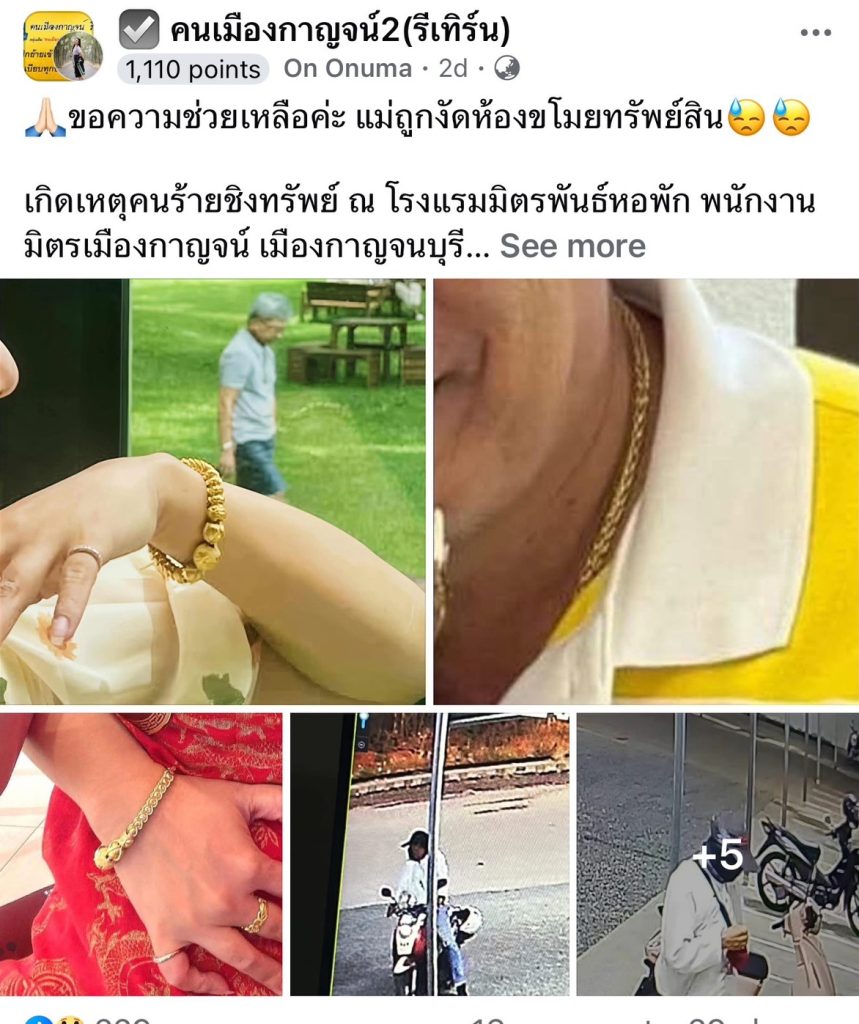Open the CCTV motorcycle rider photo
Image resolution: width=859 pixels, height=1024 pixels.
pos(430,853)
